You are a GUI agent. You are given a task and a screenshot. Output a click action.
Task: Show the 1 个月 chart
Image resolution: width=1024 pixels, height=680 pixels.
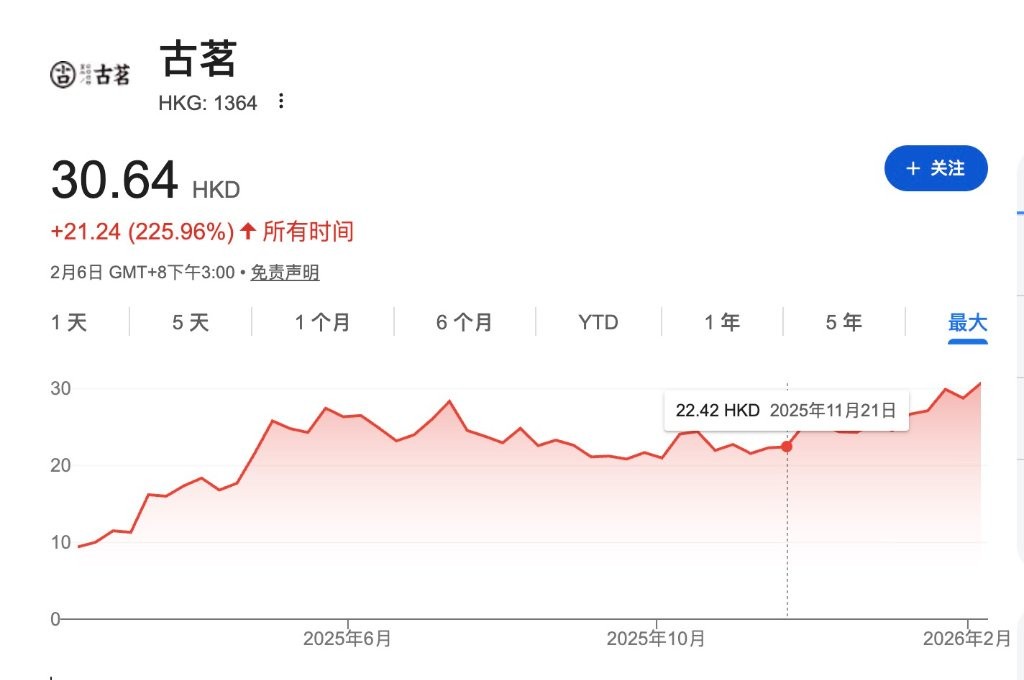[x=322, y=322]
